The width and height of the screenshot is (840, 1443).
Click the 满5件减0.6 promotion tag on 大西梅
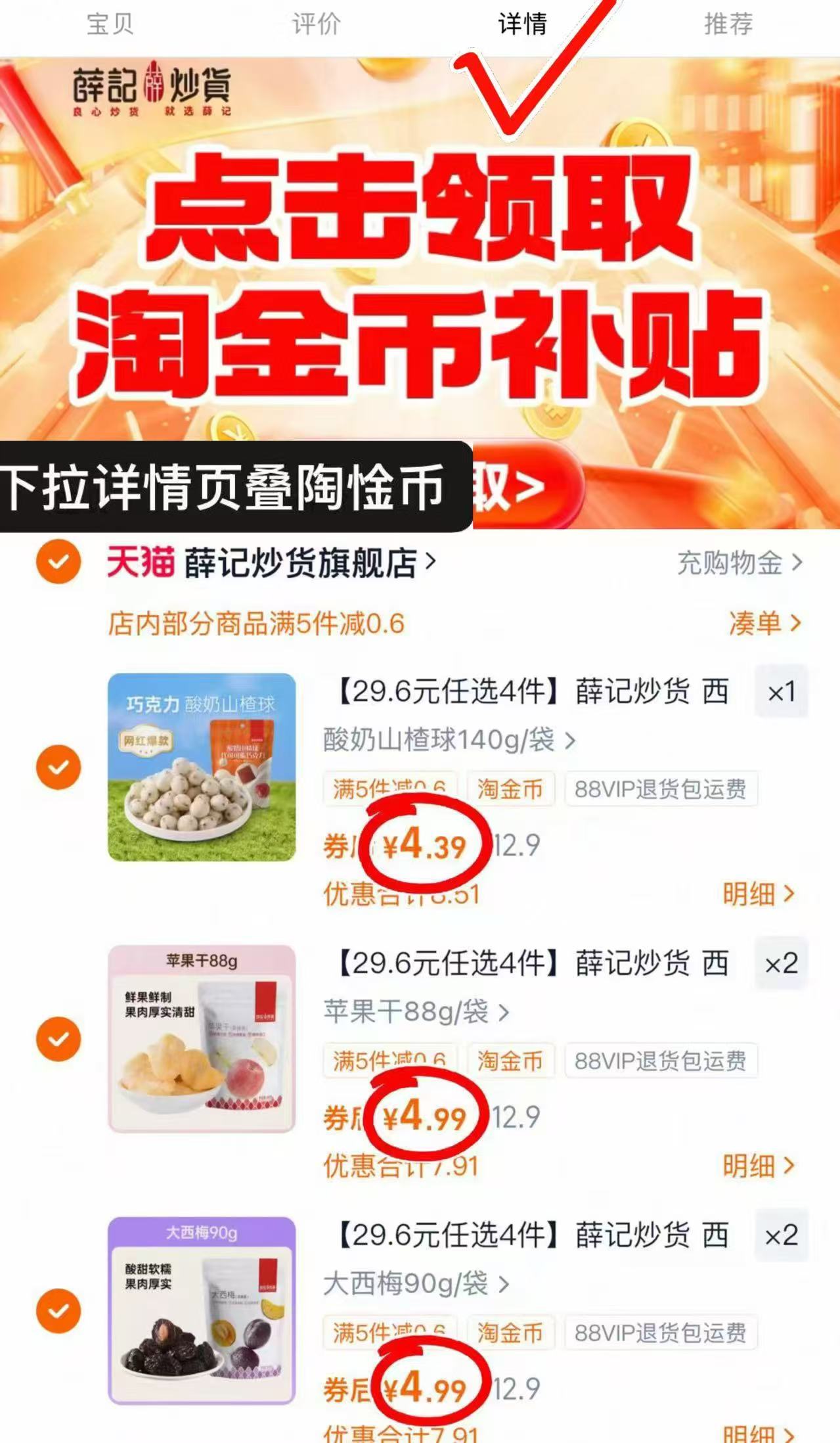[389, 1331]
